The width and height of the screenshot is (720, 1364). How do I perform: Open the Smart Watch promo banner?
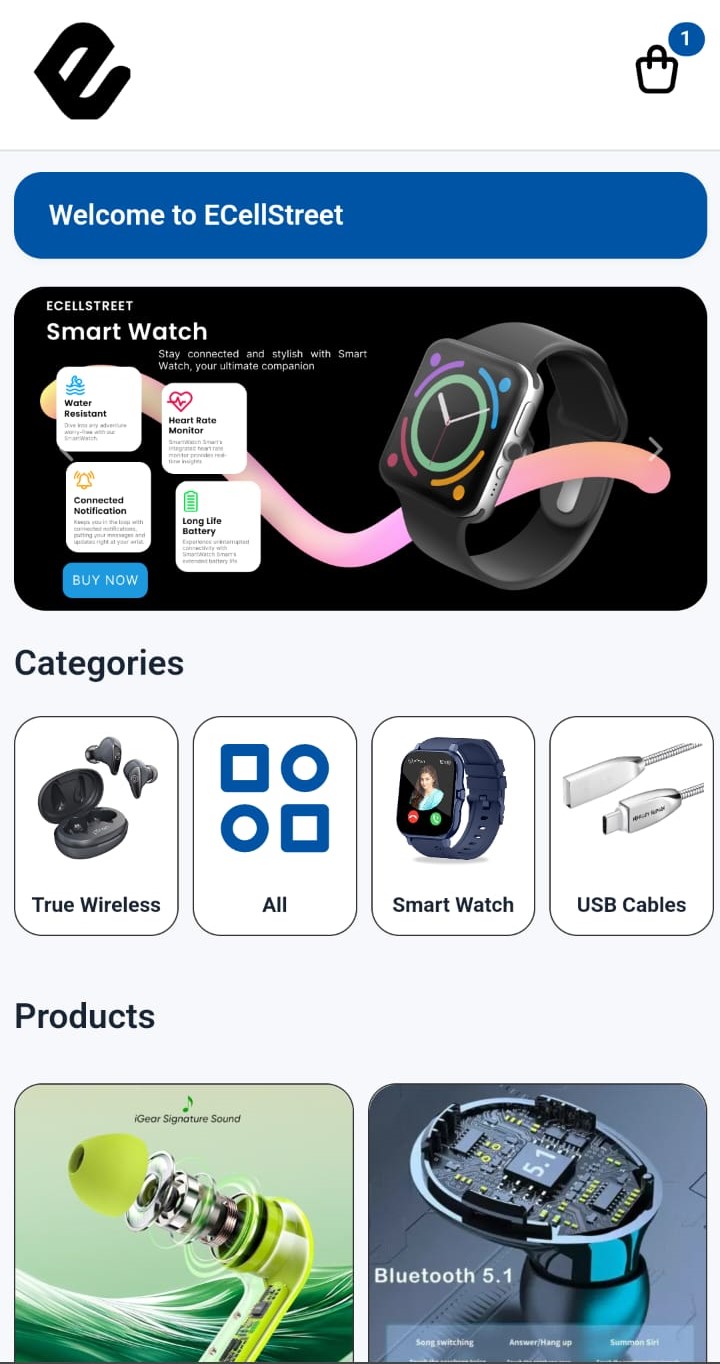point(360,448)
